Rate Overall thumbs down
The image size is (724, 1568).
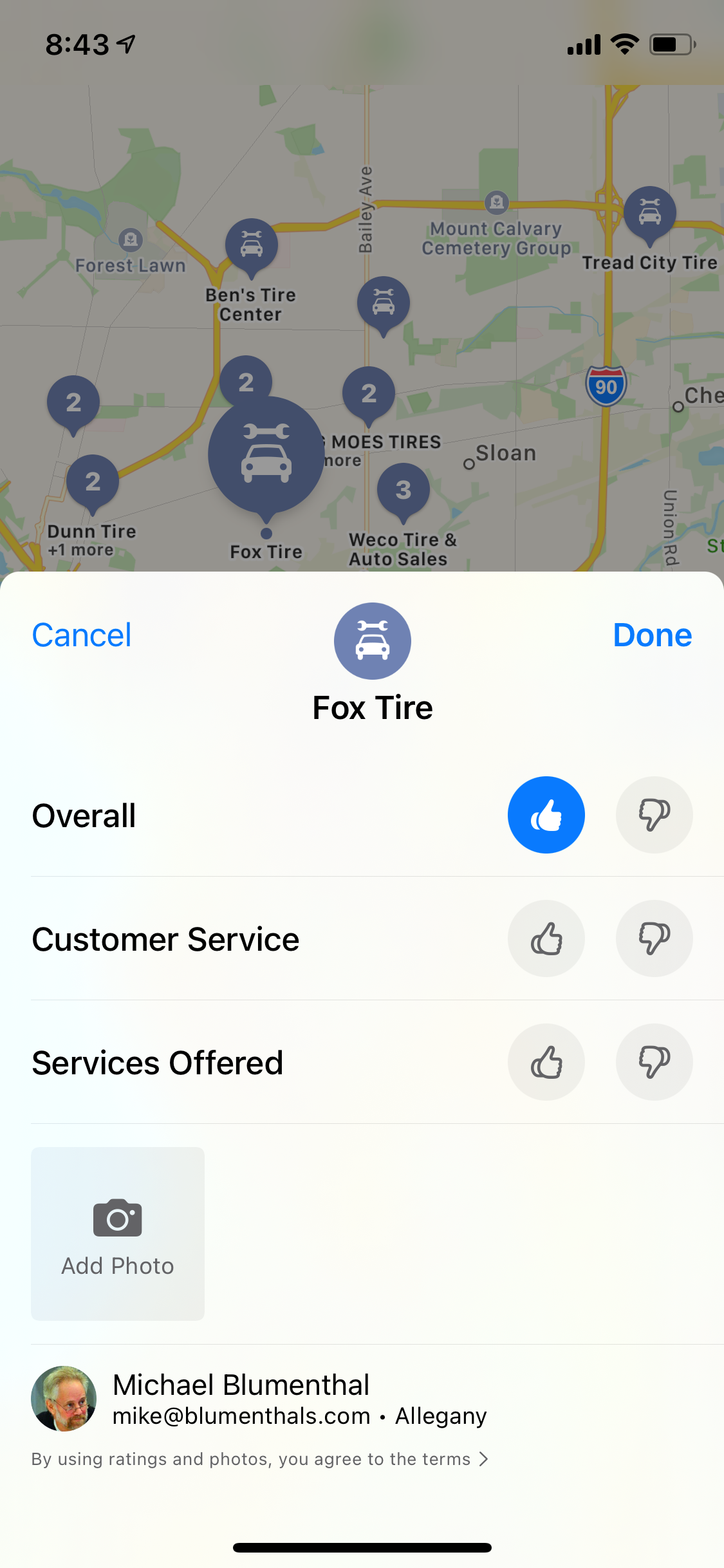point(654,815)
